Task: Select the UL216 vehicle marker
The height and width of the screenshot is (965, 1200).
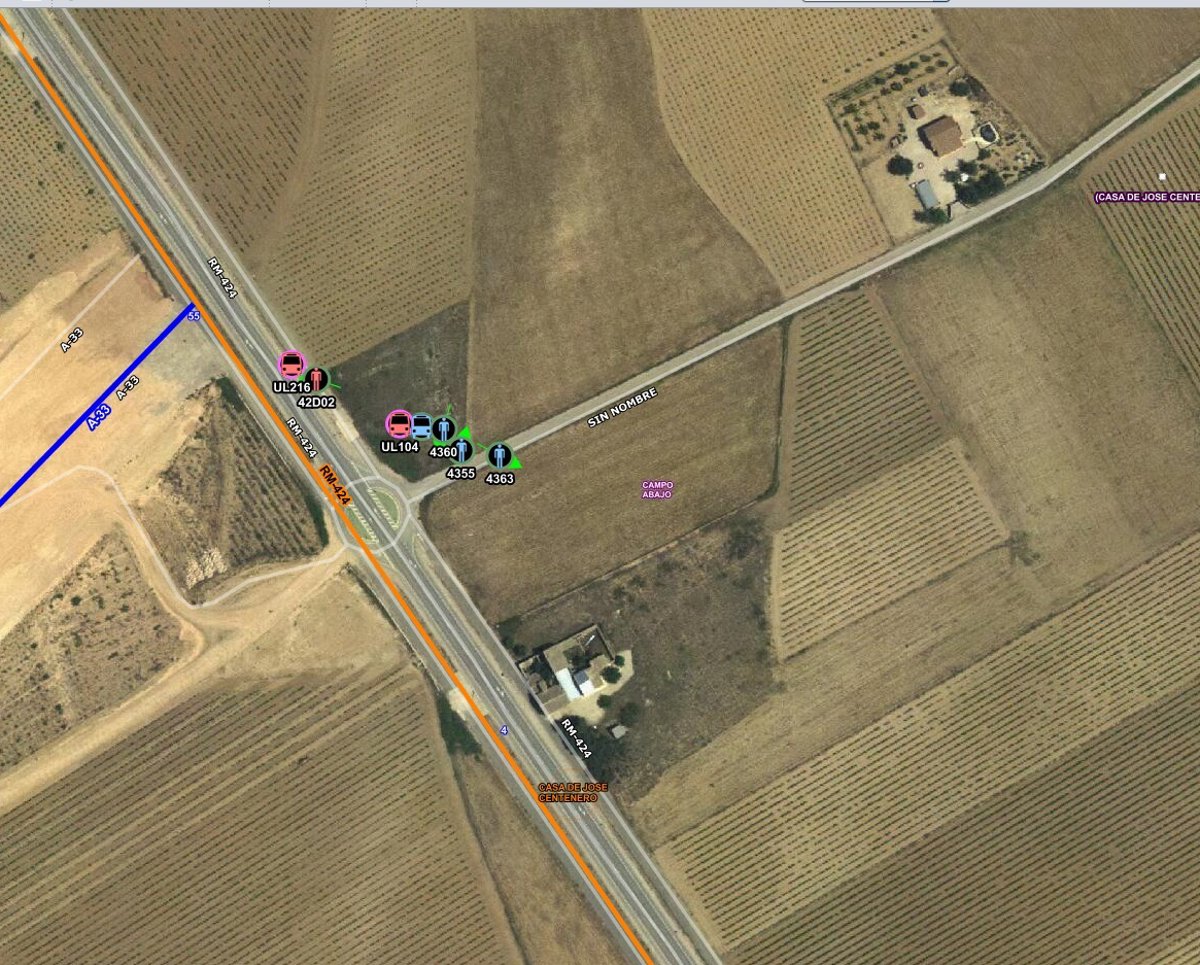Action: [291, 365]
